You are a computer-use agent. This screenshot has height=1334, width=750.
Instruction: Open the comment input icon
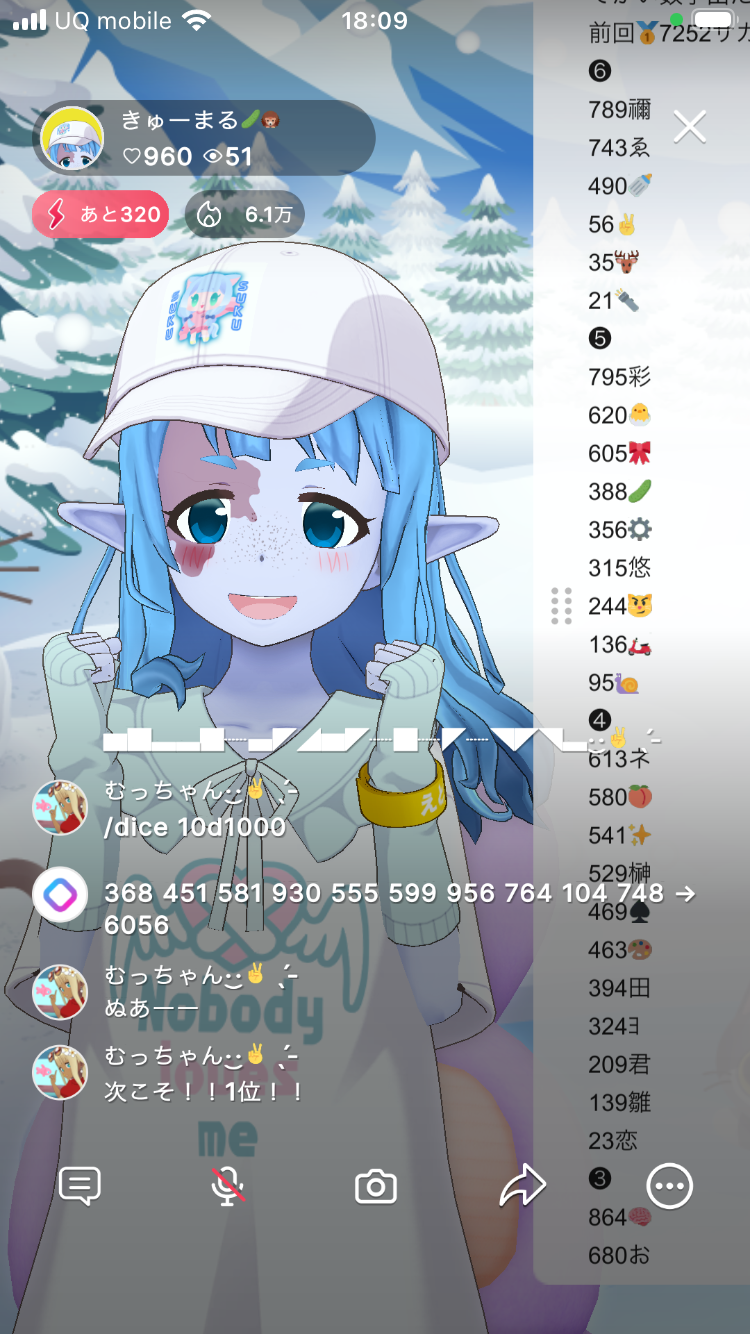click(80, 1186)
